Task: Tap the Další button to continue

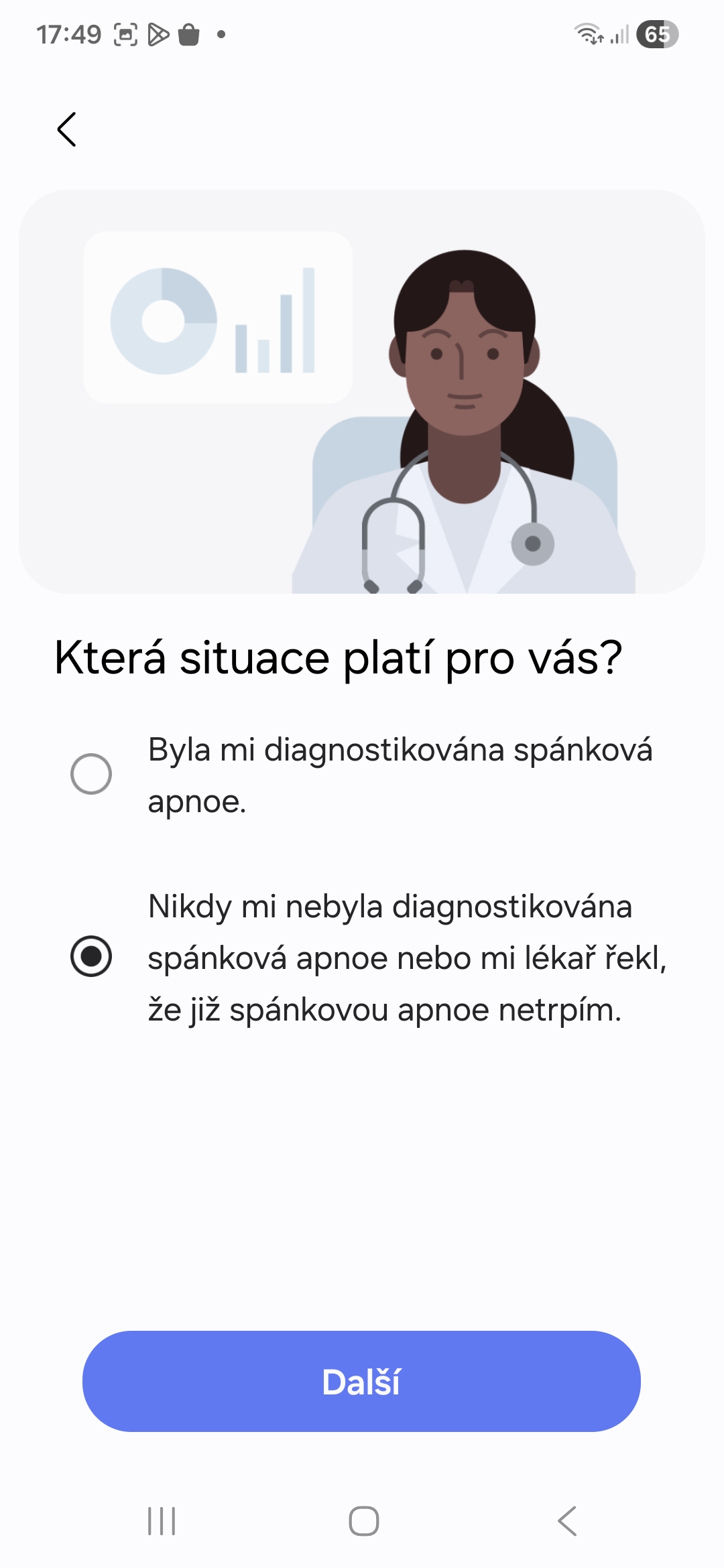Action: [x=361, y=1381]
